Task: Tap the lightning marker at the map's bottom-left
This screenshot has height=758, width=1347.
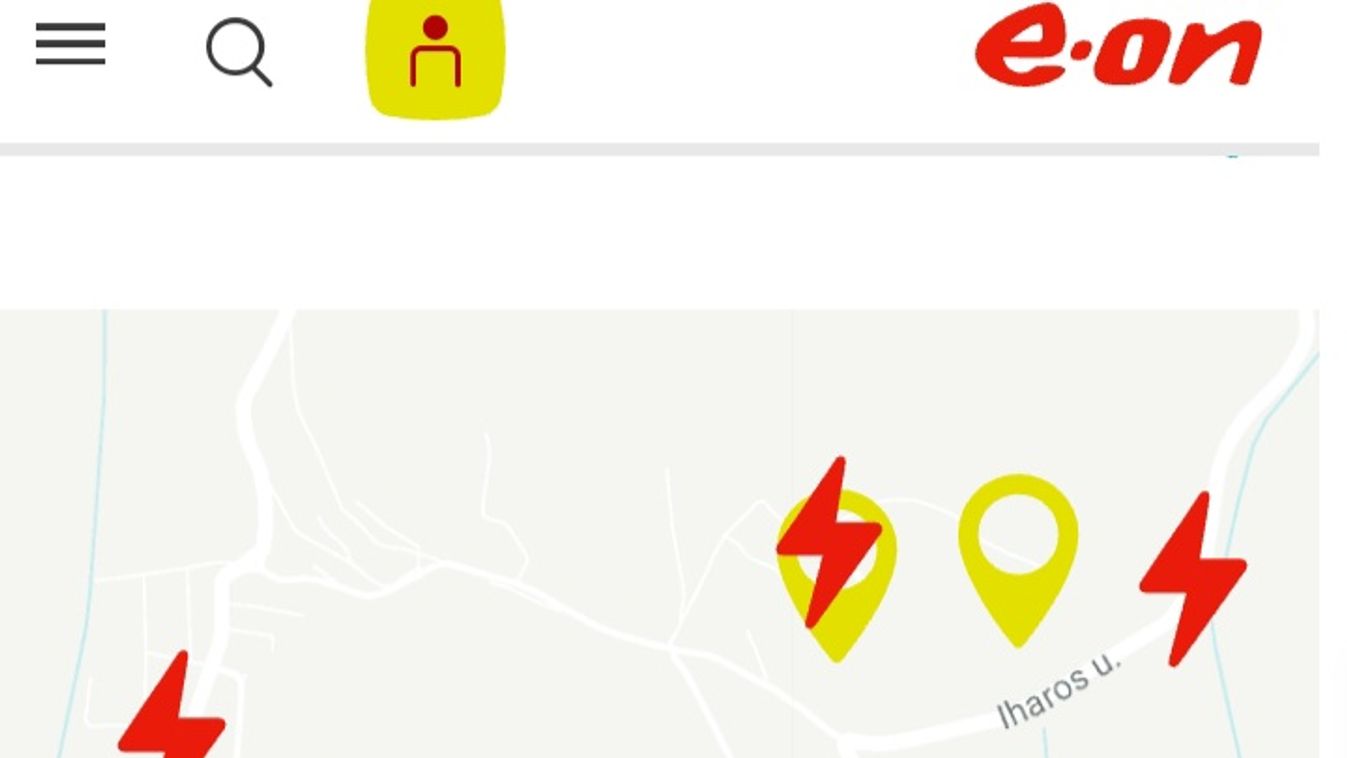Action: [x=172, y=712]
